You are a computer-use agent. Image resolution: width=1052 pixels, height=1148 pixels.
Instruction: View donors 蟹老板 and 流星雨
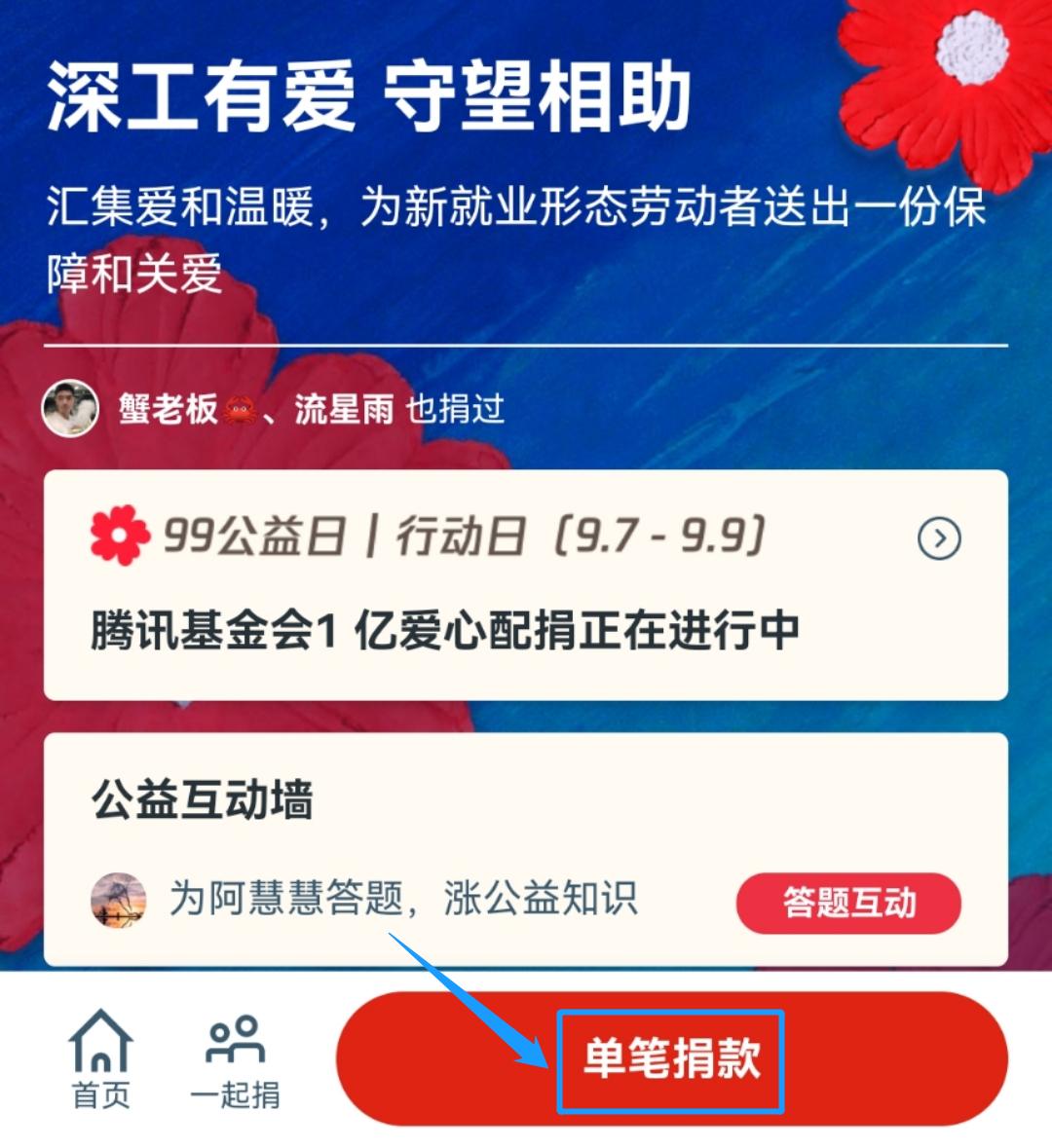273,409
